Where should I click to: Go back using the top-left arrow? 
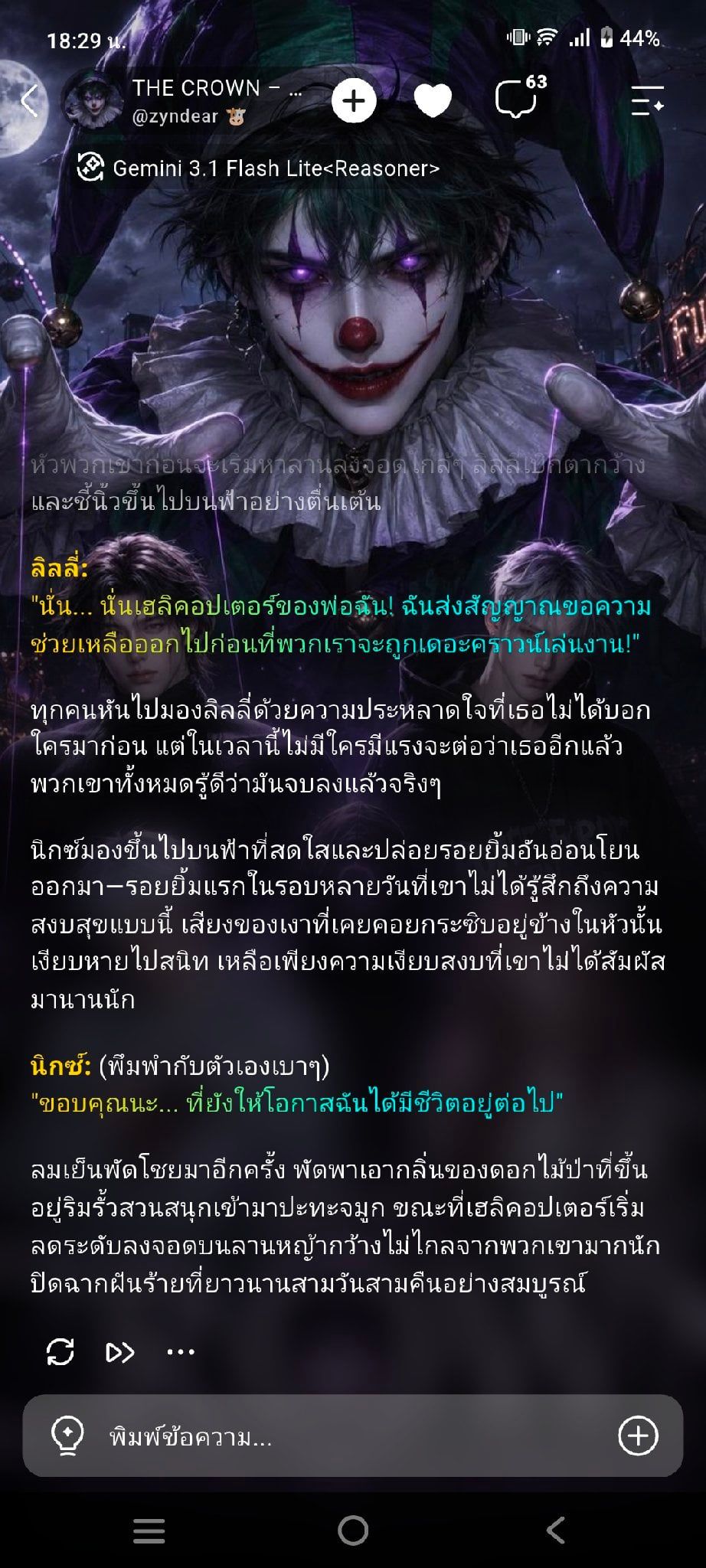[29, 101]
